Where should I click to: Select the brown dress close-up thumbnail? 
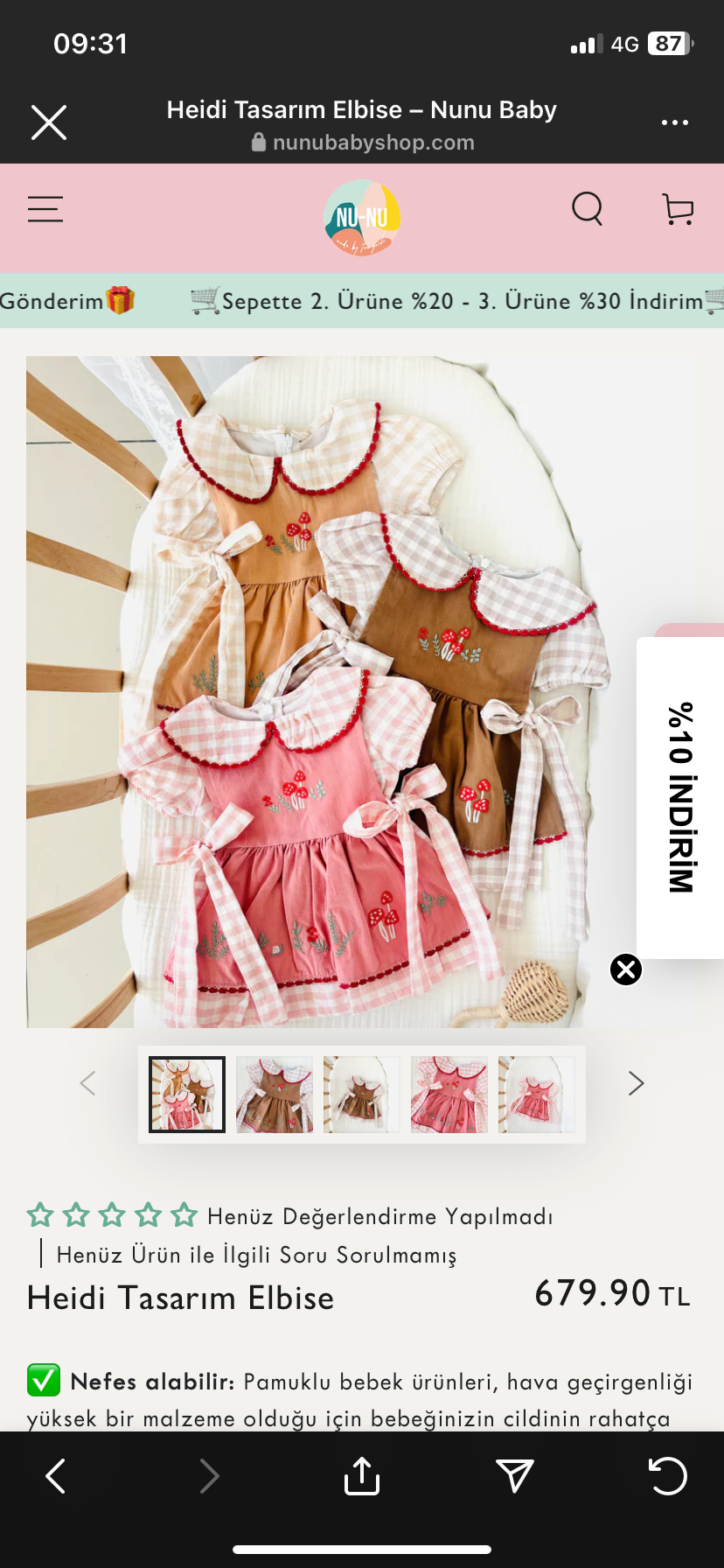coord(275,1095)
